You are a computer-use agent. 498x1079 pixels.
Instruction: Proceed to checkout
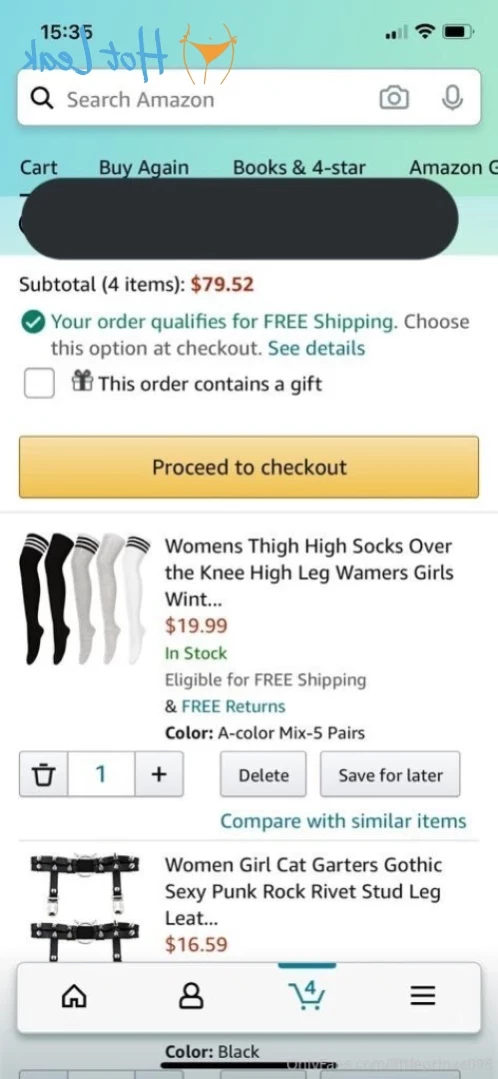point(249,467)
